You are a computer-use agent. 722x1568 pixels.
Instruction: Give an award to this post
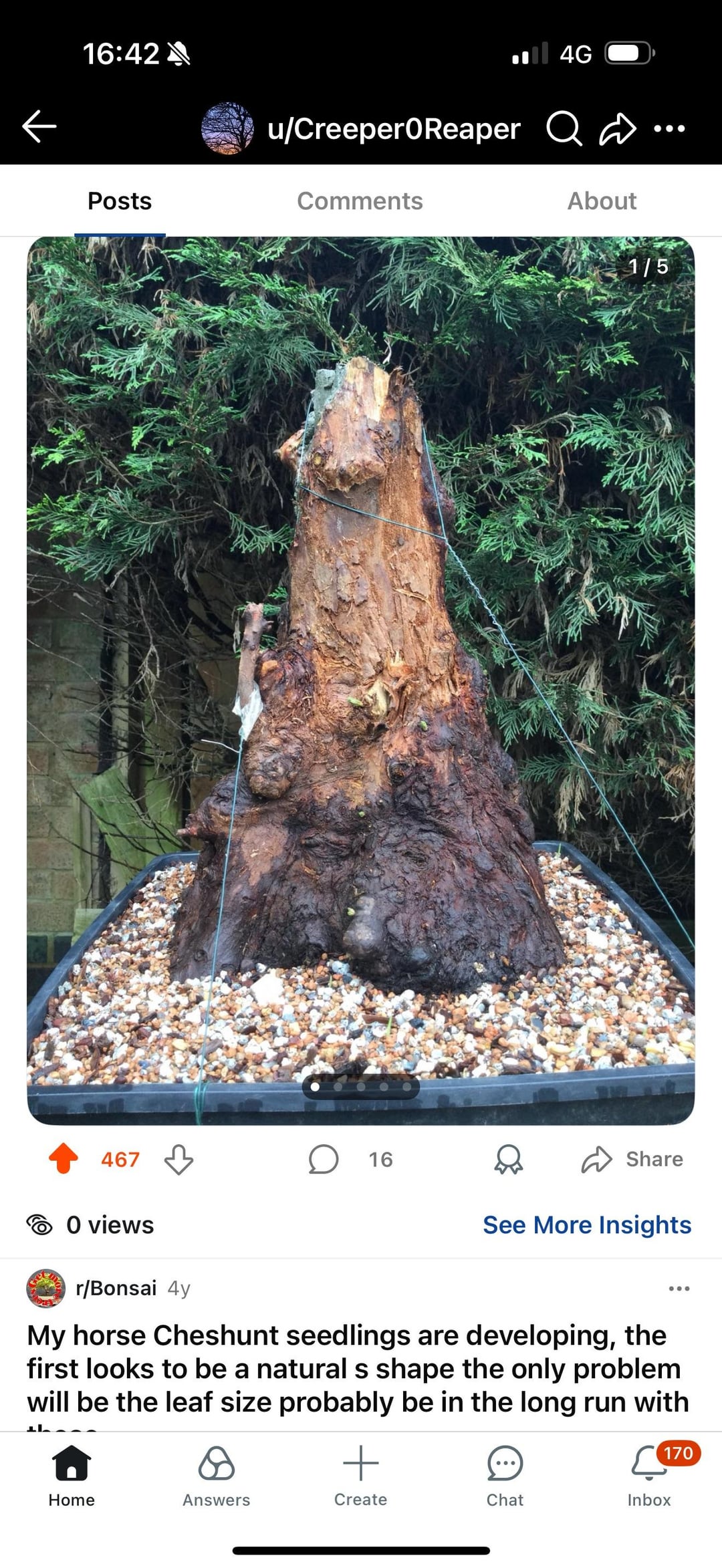[x=508, y=1159]
